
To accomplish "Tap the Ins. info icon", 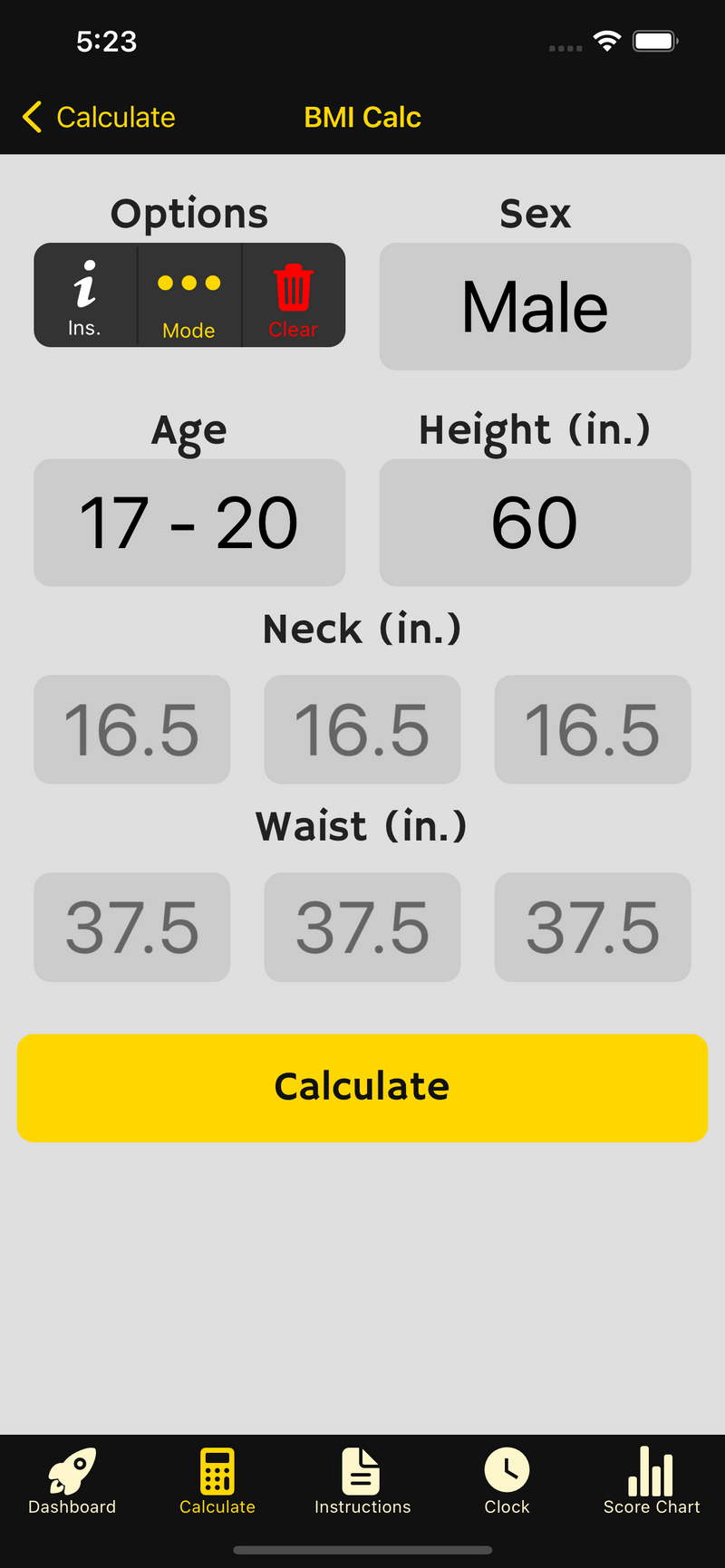I will [x=84, y=294].
